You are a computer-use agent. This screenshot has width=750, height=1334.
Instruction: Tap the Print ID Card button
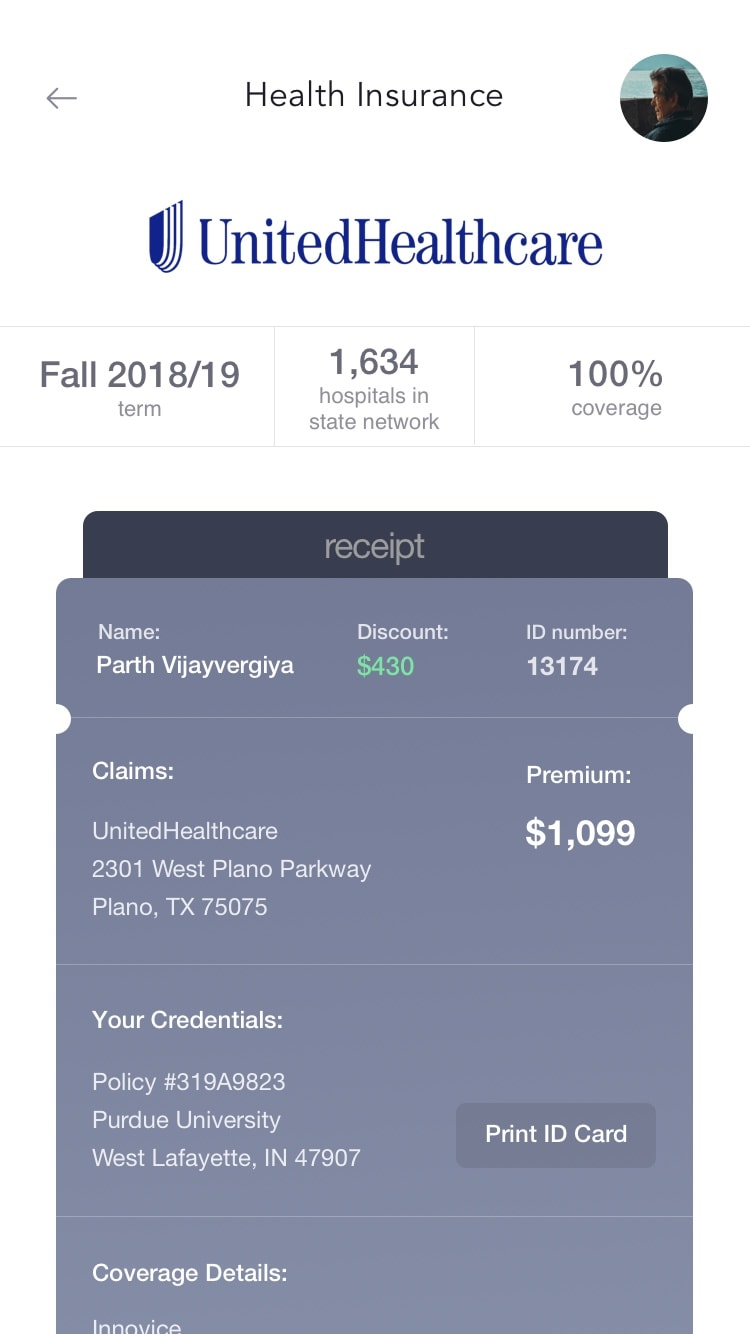(556, 1135)
